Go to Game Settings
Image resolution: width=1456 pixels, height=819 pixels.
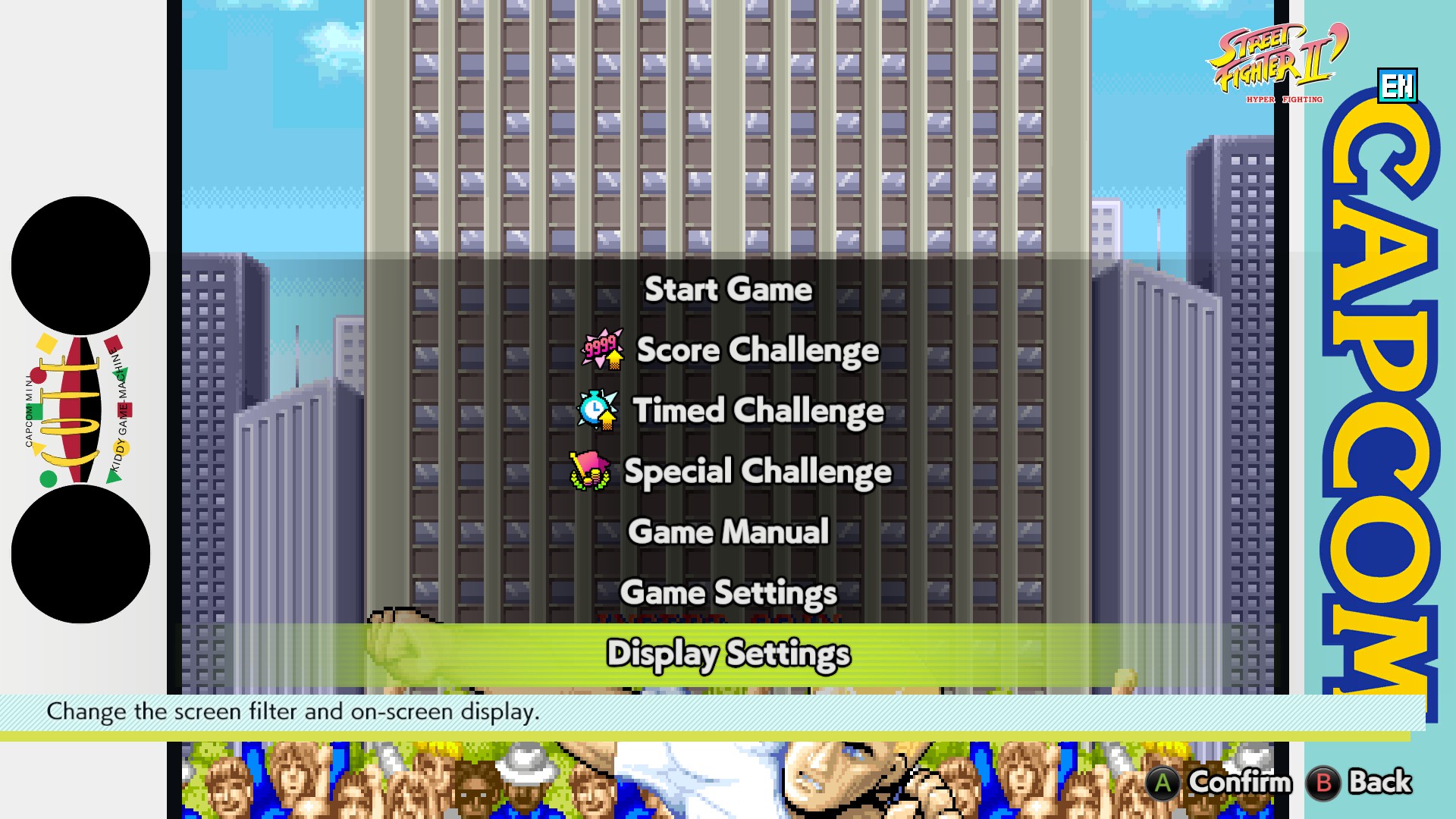[x=728, y=593]
